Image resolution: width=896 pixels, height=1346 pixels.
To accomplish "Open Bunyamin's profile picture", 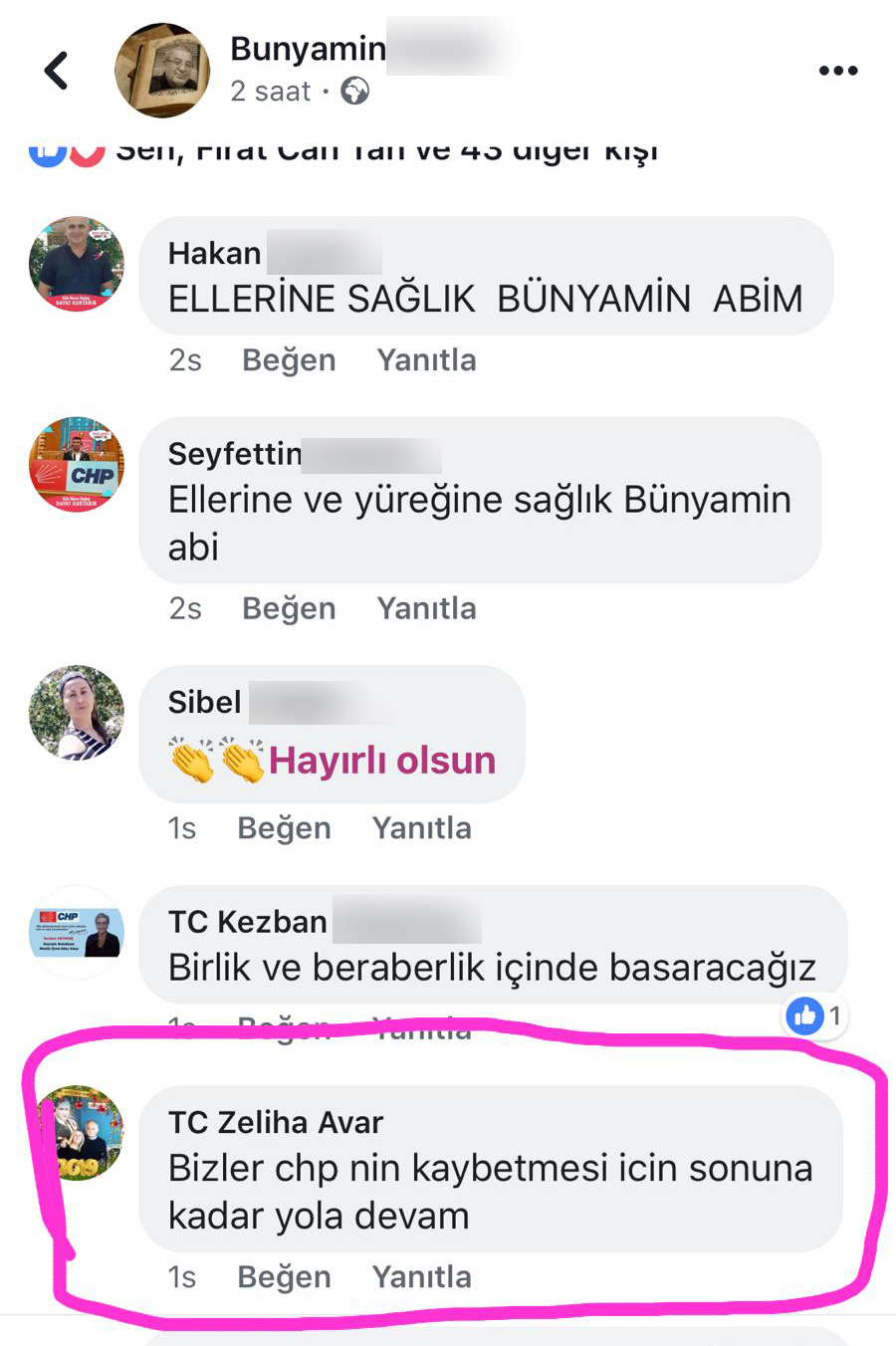I will point(162,71).
